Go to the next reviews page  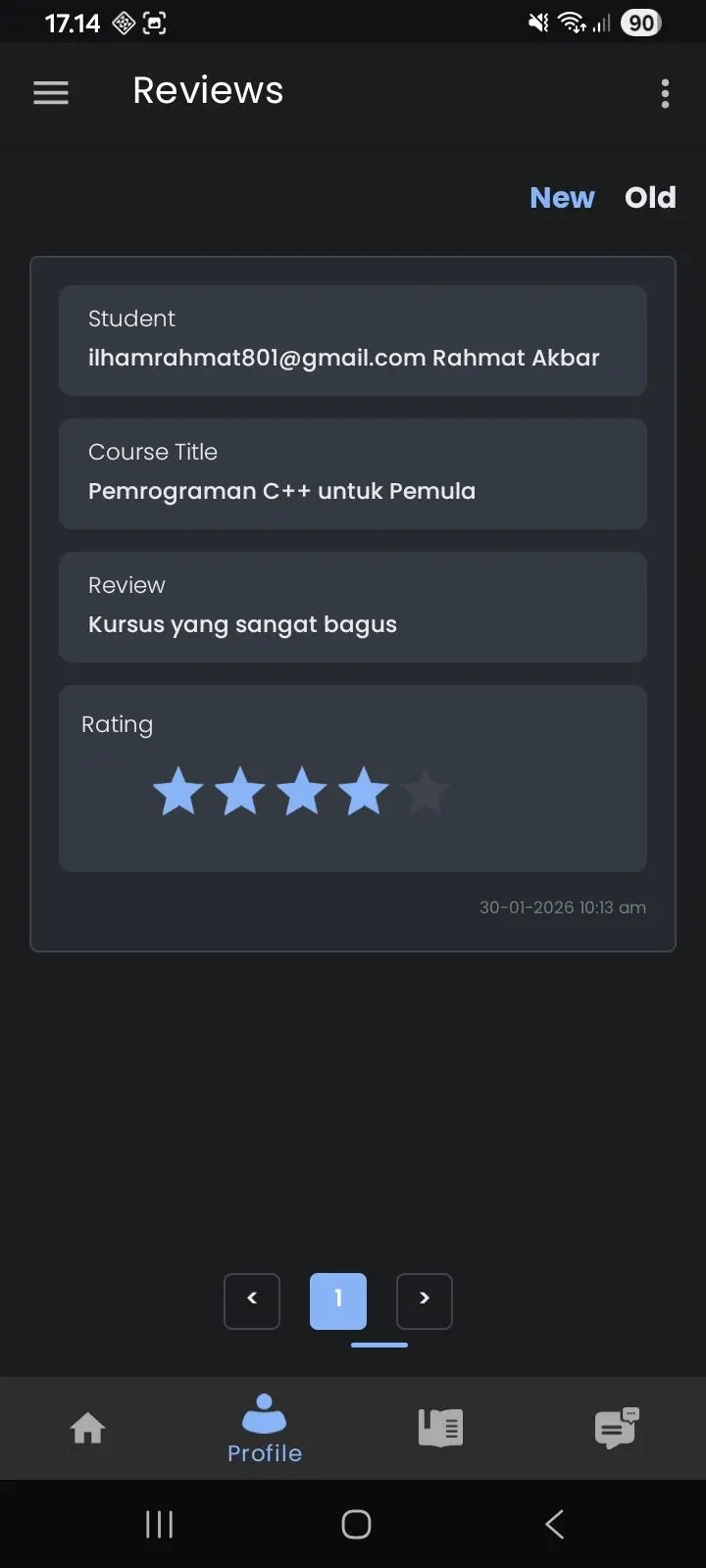(x=425, y=1301)
